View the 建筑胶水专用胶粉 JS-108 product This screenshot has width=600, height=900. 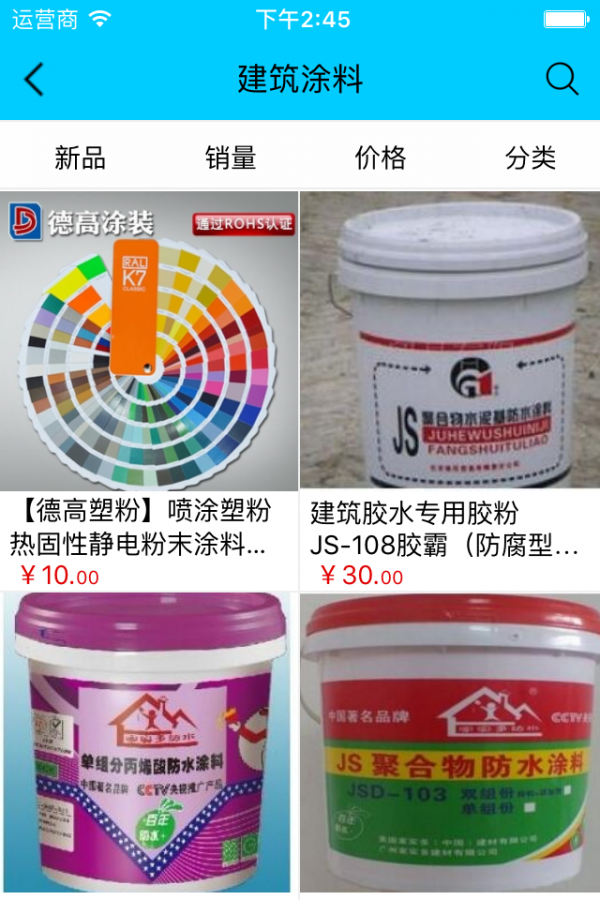pos(450,380)
